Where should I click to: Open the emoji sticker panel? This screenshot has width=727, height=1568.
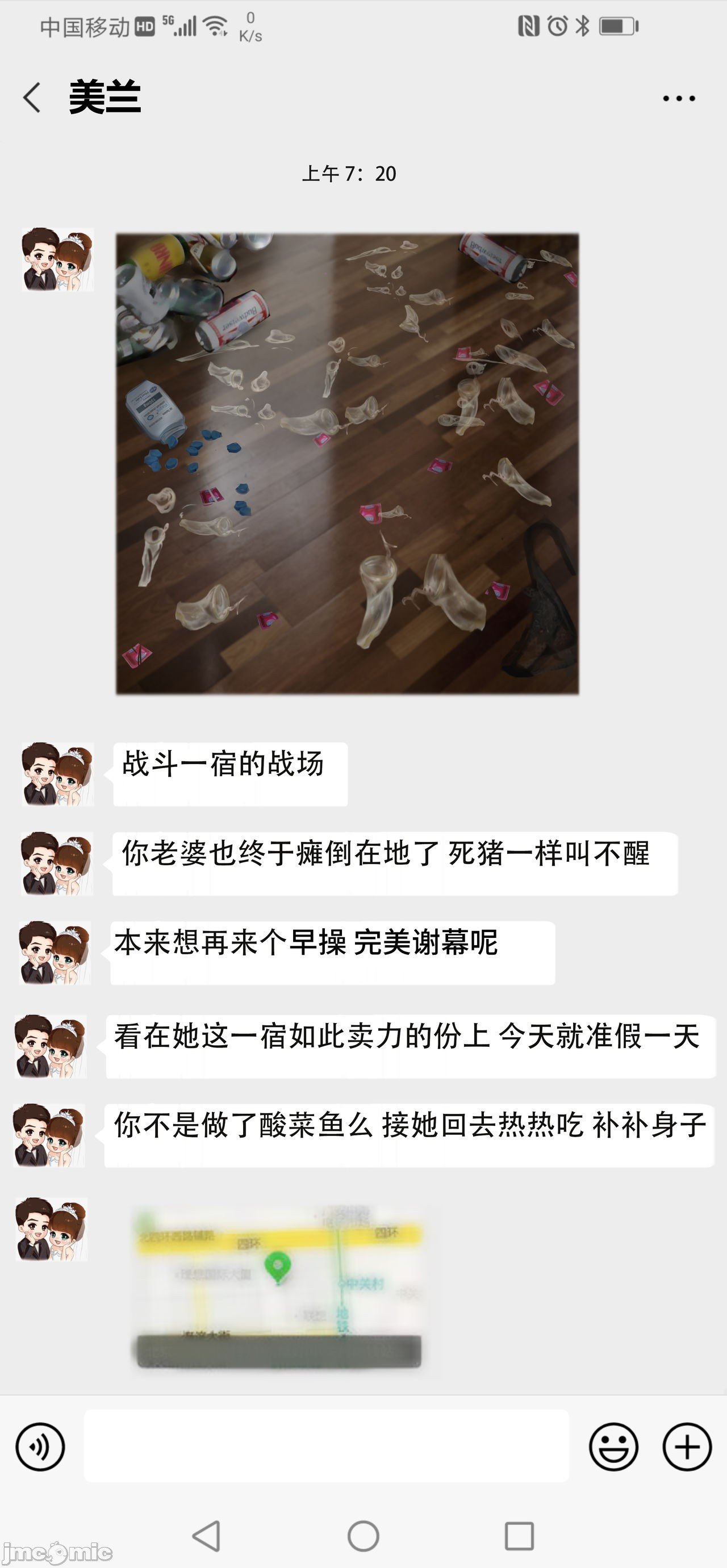pos(613,1447)
